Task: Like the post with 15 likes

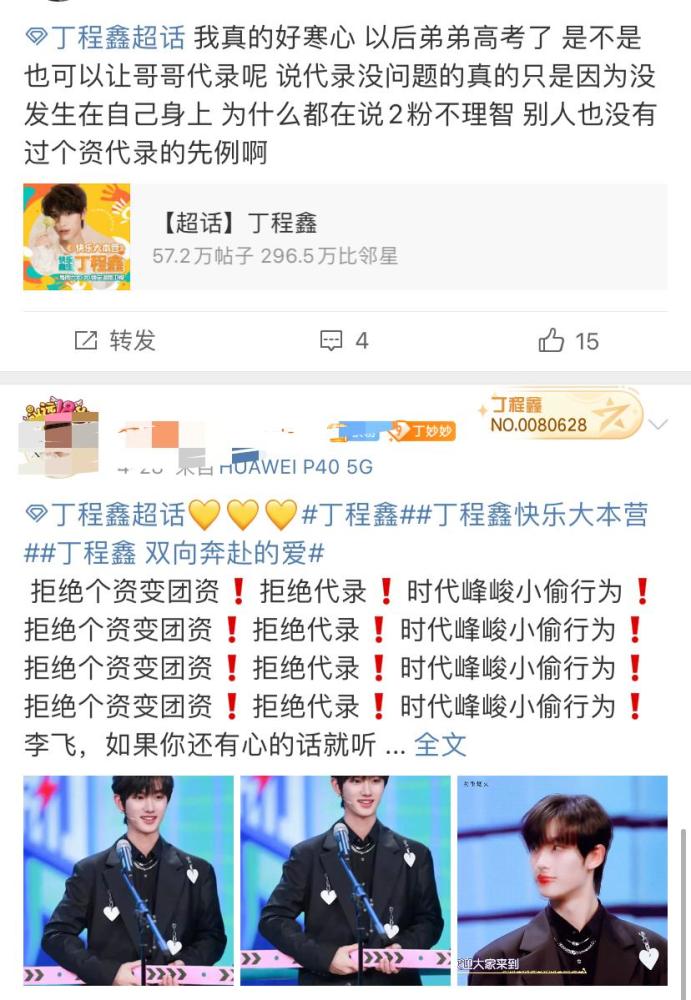Action: [568, 341]
